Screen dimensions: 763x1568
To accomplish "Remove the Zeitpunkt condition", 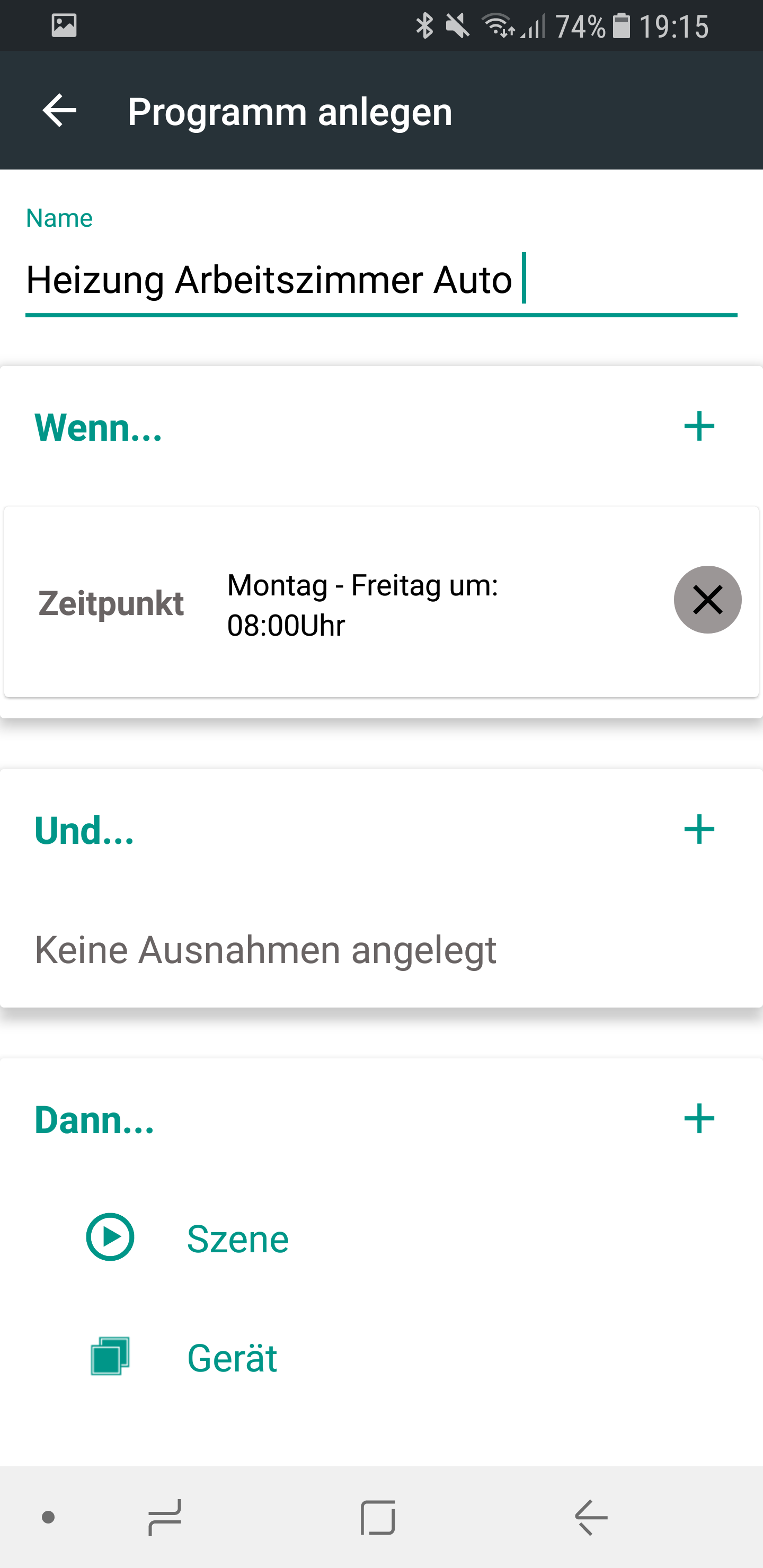I will (x=707, y=600).
